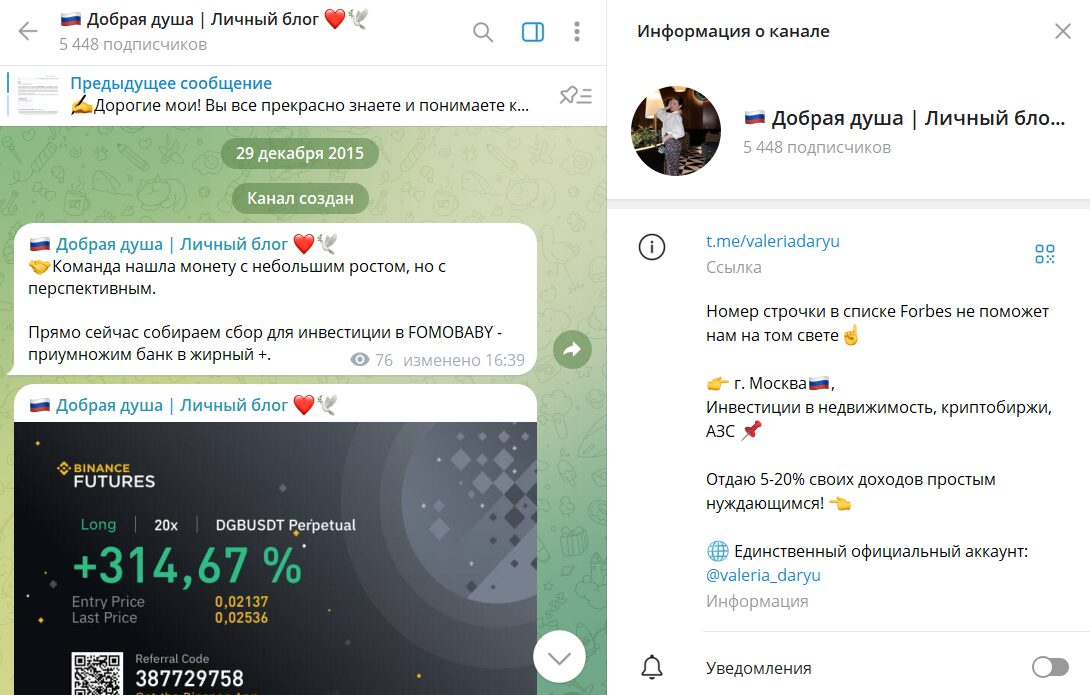Jump to the latest messages

tap(558, 657)
